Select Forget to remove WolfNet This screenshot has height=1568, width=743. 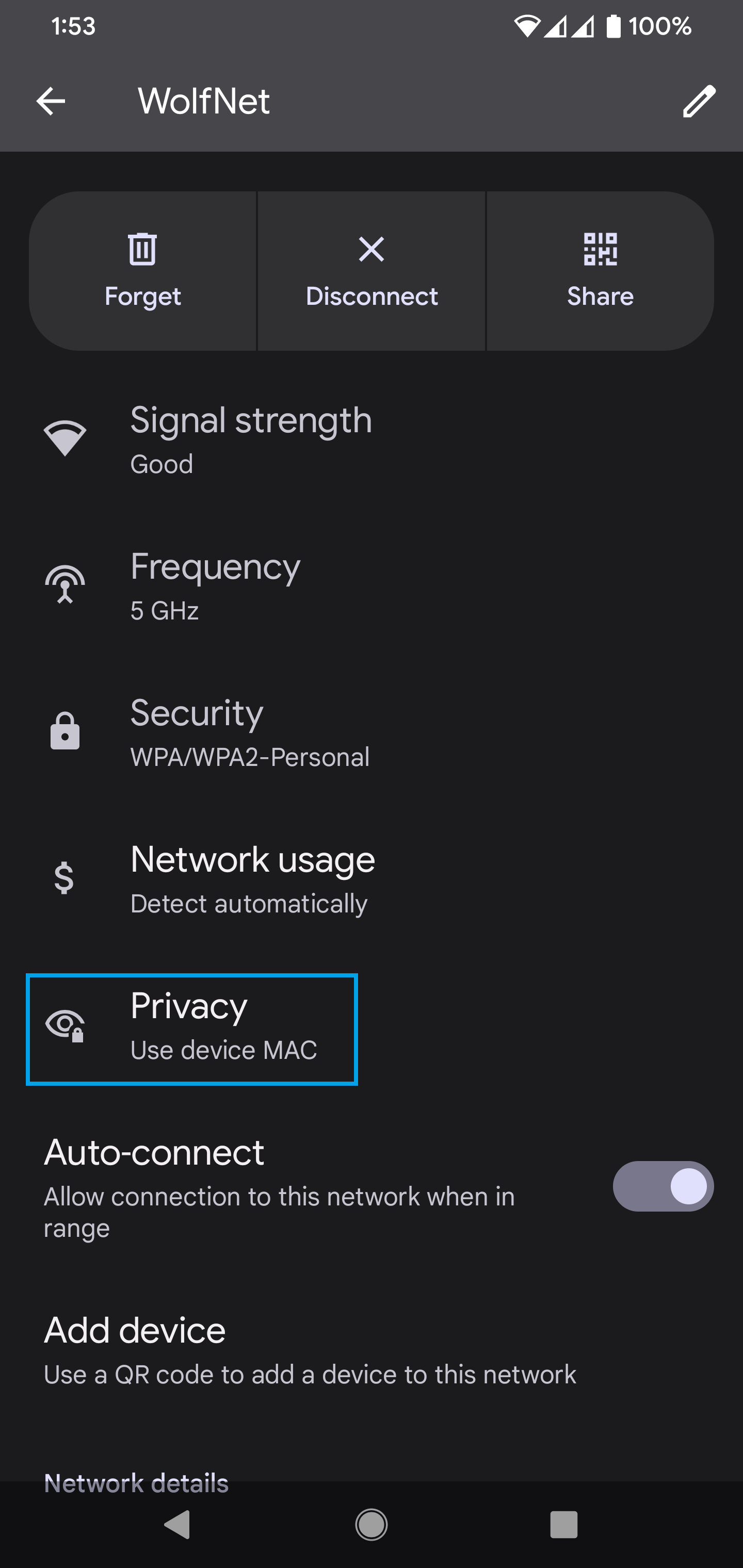click(142, 271)
